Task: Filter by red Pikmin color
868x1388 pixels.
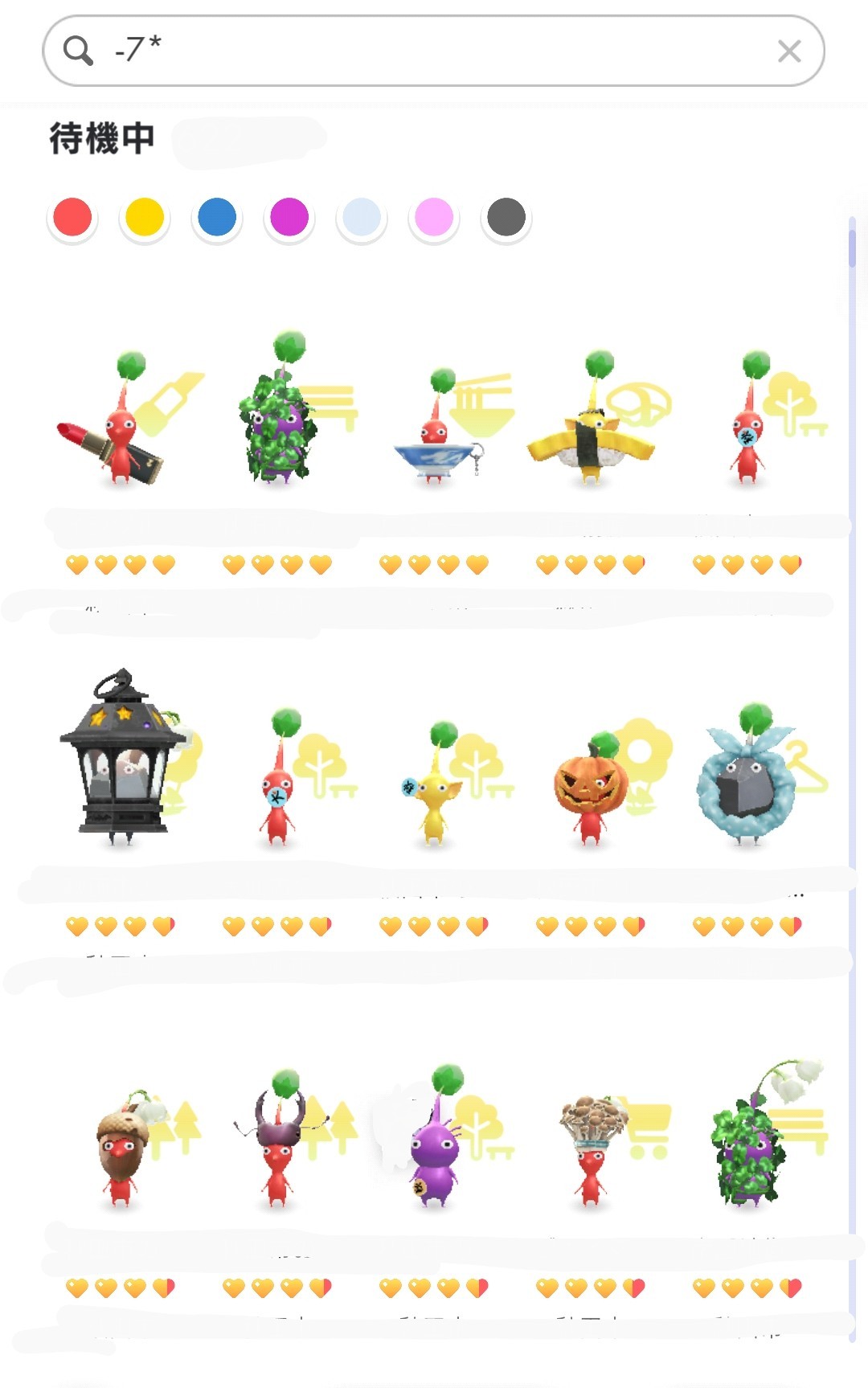Action: click(72, 218)
